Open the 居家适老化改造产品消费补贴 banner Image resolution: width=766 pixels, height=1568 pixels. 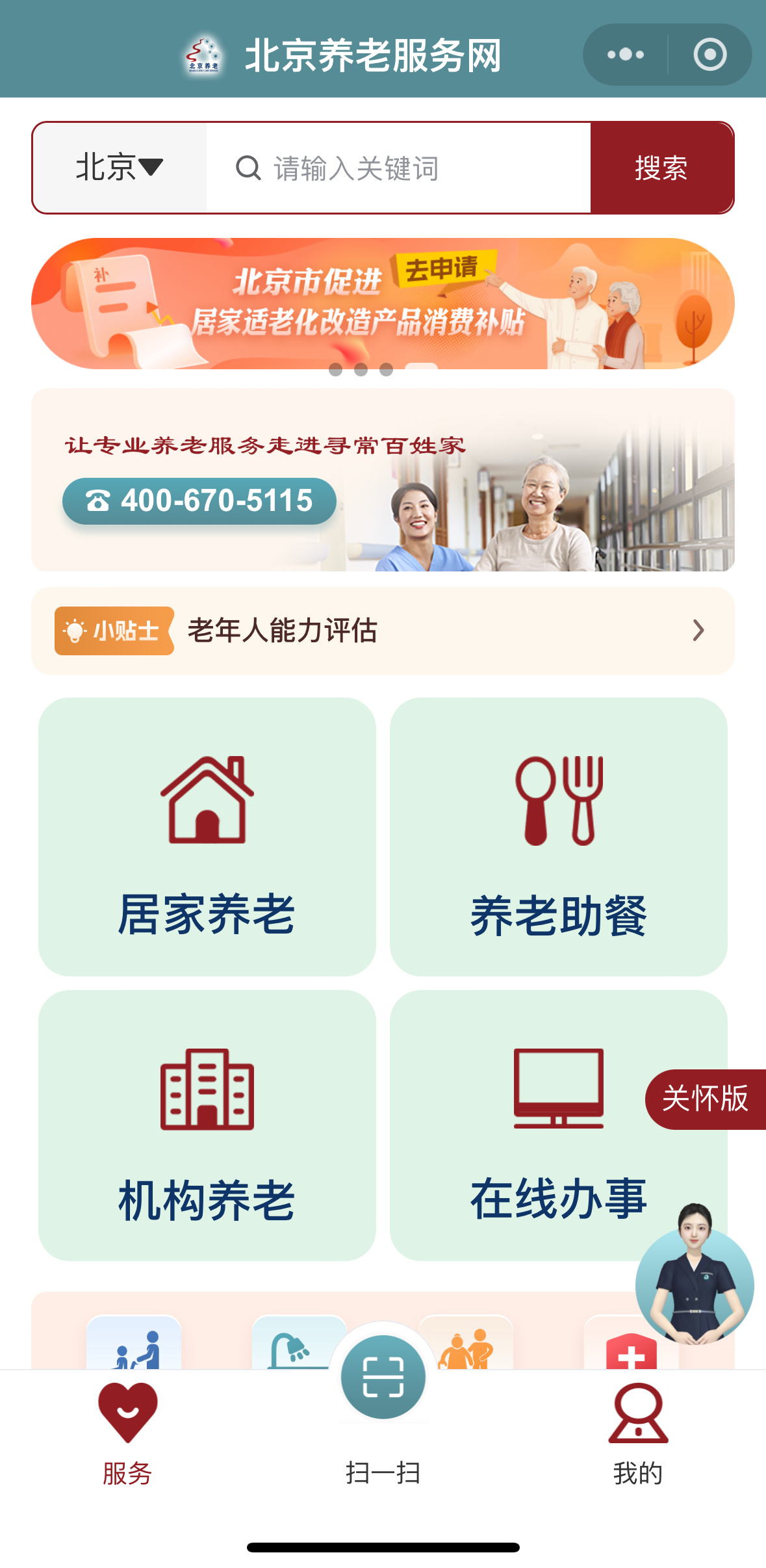pyautogui.click(x=382, y=304)
